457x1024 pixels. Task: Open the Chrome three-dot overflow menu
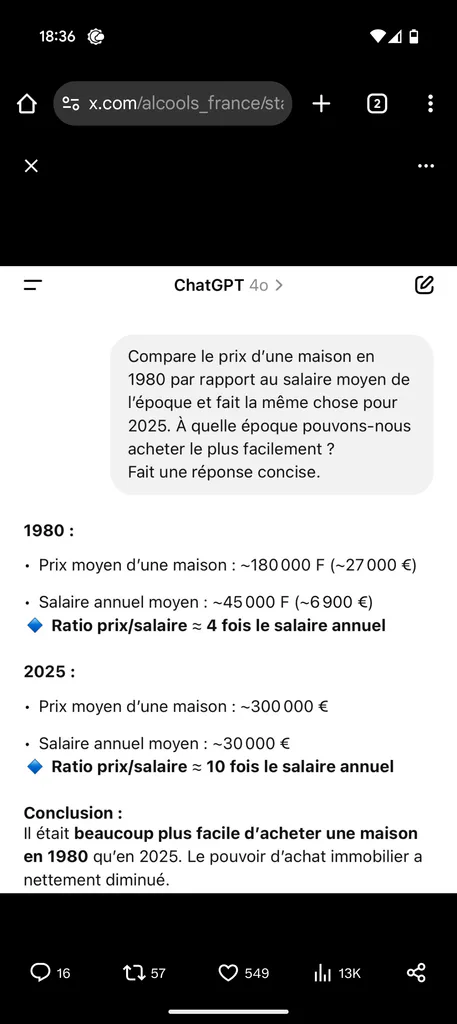[430, 103]
